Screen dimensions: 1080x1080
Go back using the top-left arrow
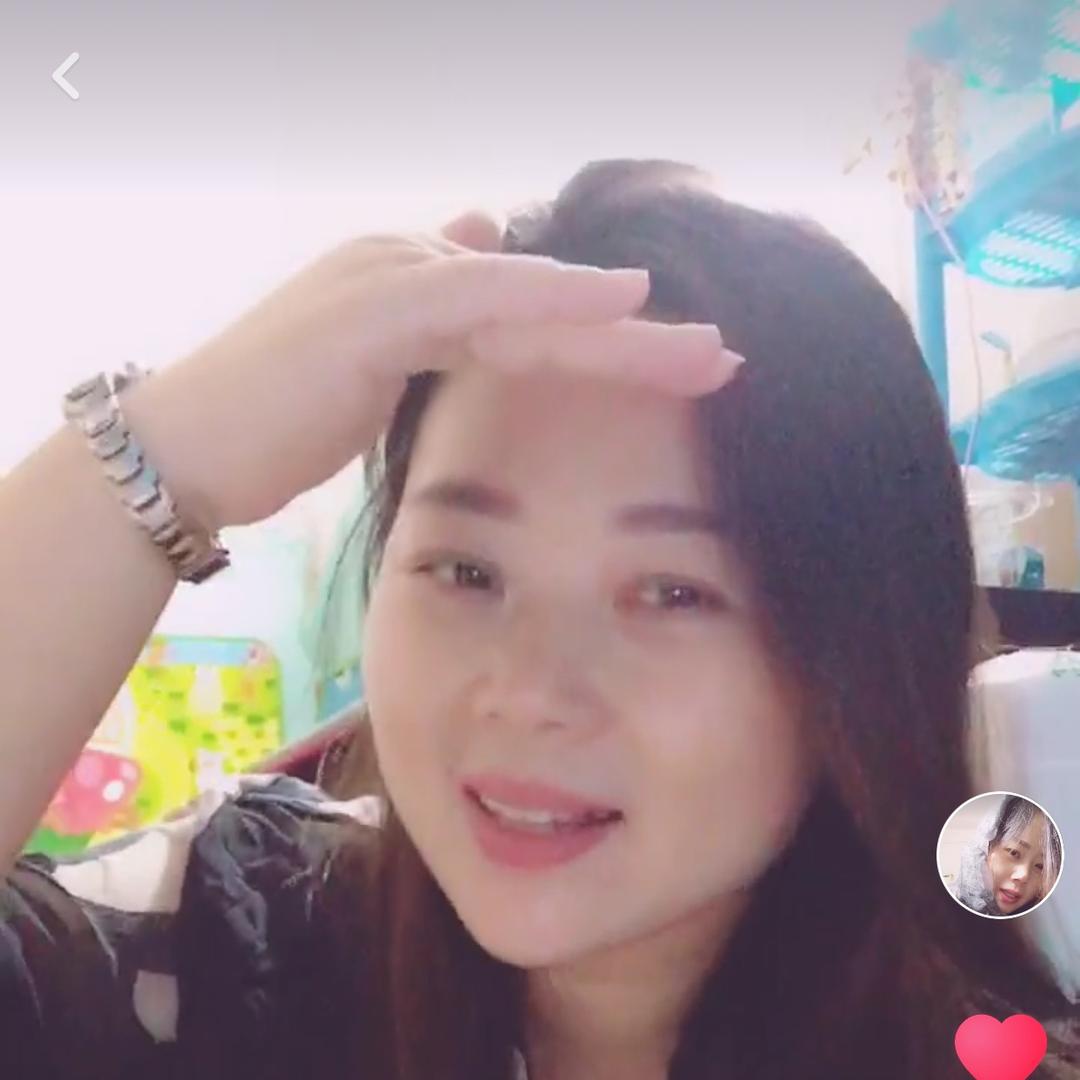tap(66, 76)
